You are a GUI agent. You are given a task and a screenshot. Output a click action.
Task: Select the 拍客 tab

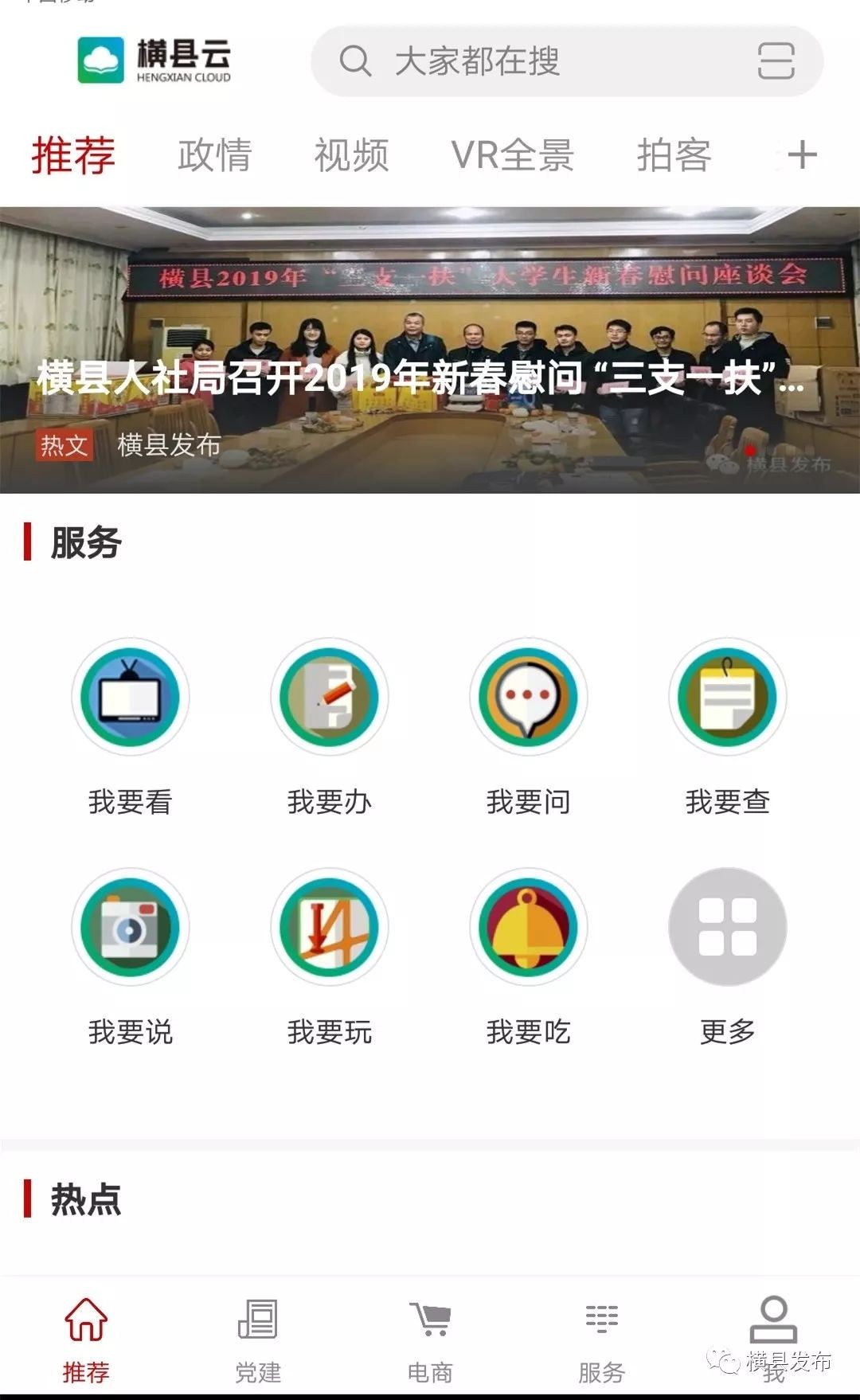click(x=674, y=154)
